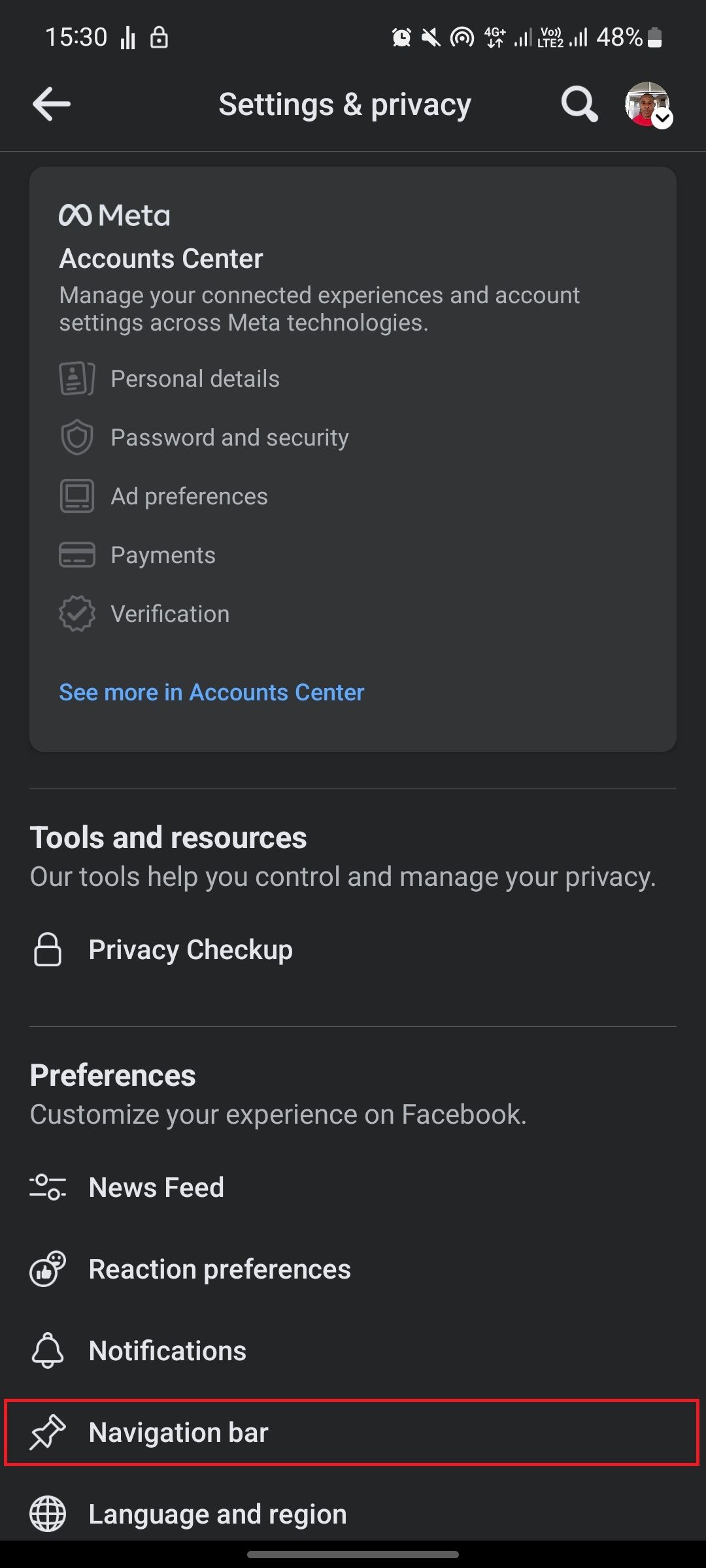
Task: Tap the Notifications bell icon
Action: pos(47,1350)
